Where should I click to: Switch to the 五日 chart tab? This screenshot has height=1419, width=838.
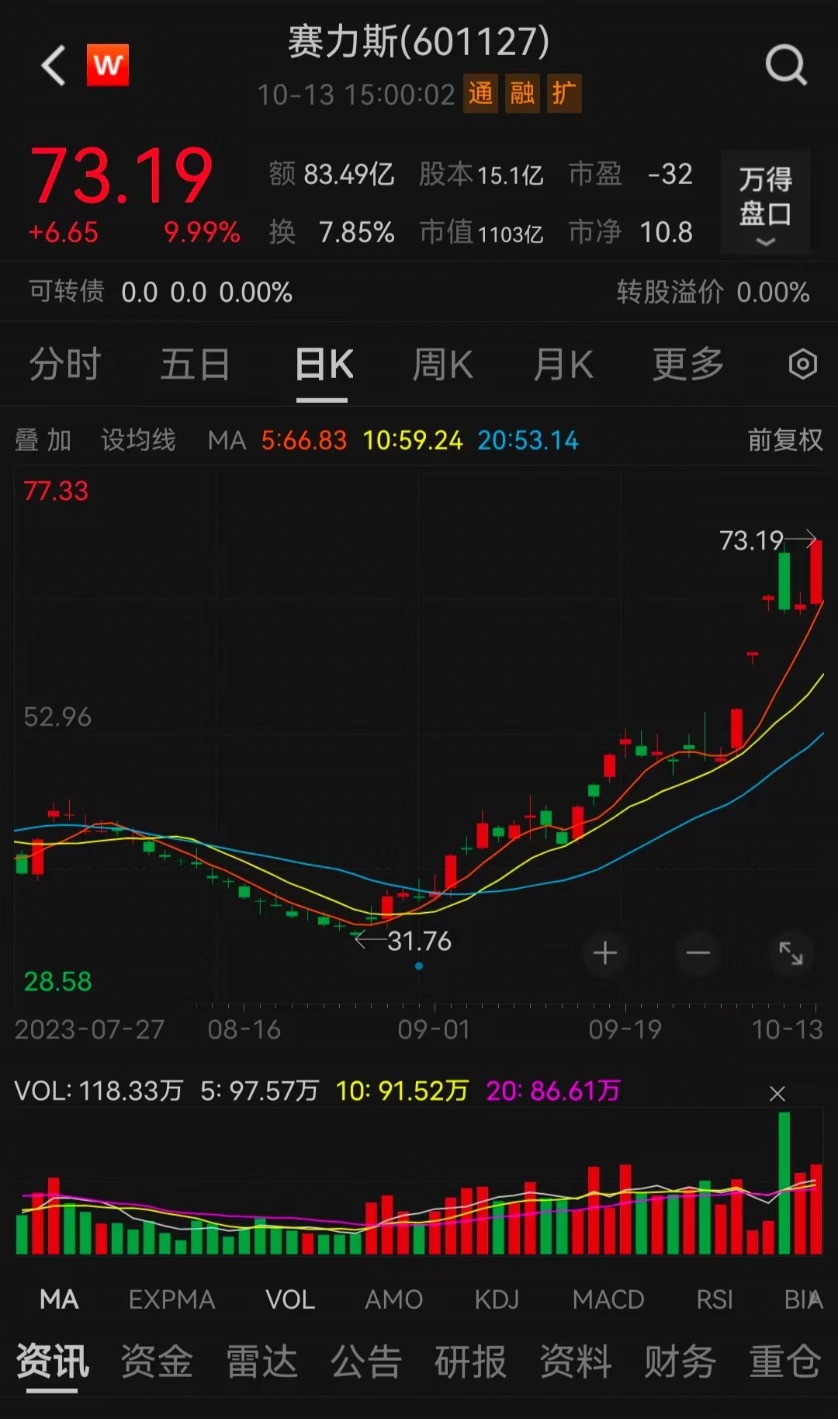click(x=195, y=365)
